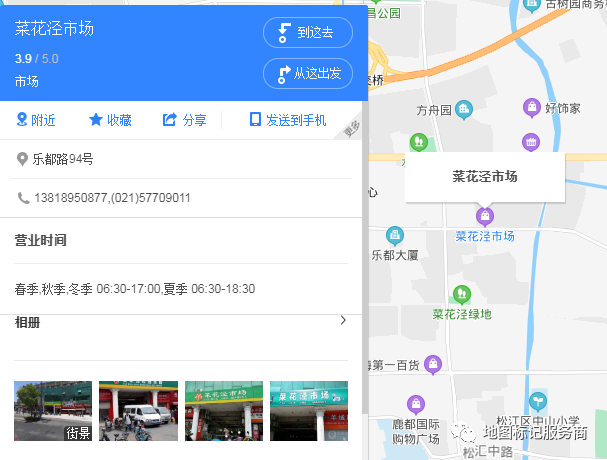The height and width of the screenshot is (460, 607).
Task: Select 乐都大厦 marker on the map
Action: pos(395,236)
